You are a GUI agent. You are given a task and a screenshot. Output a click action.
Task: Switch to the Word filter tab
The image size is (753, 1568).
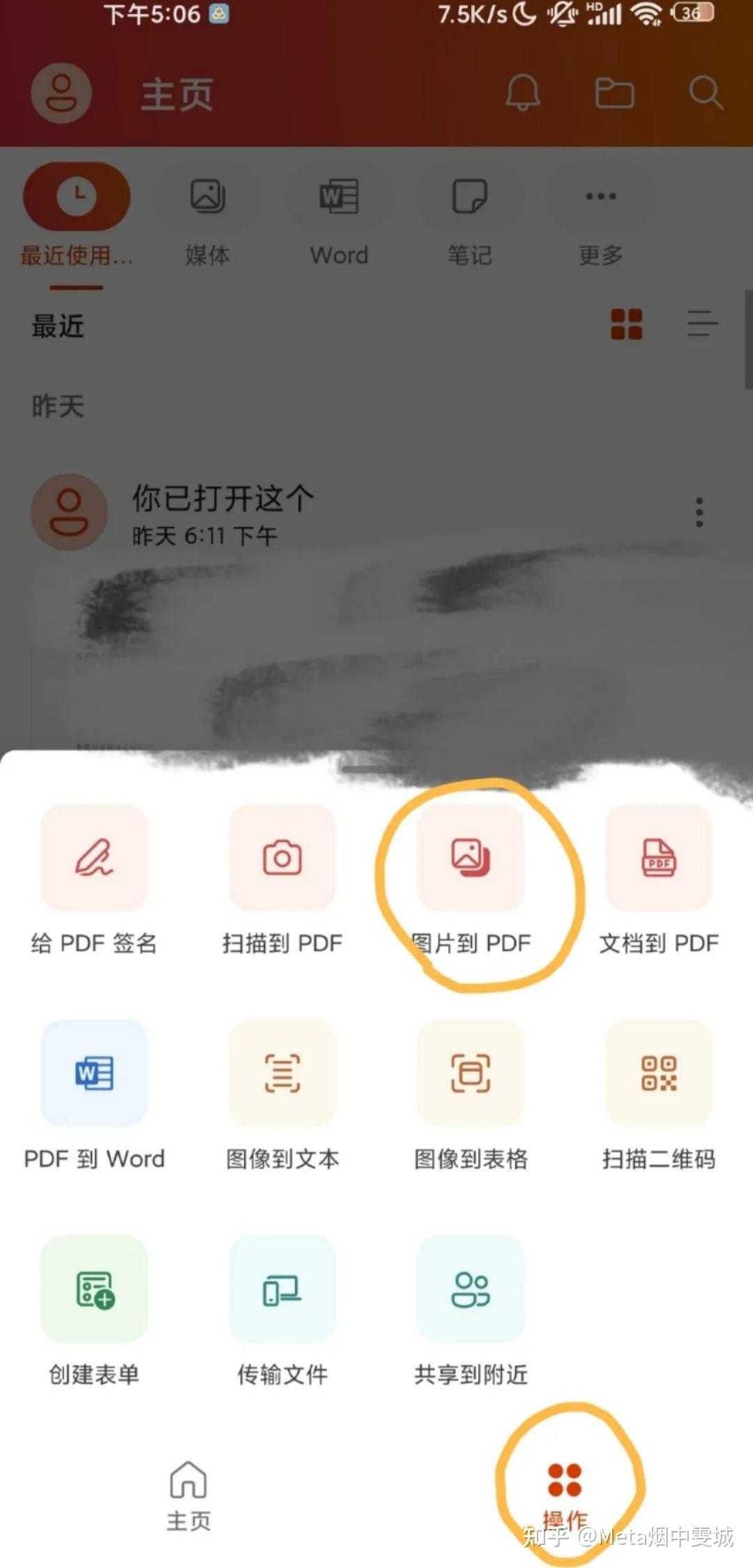click(x=339, y=216)
